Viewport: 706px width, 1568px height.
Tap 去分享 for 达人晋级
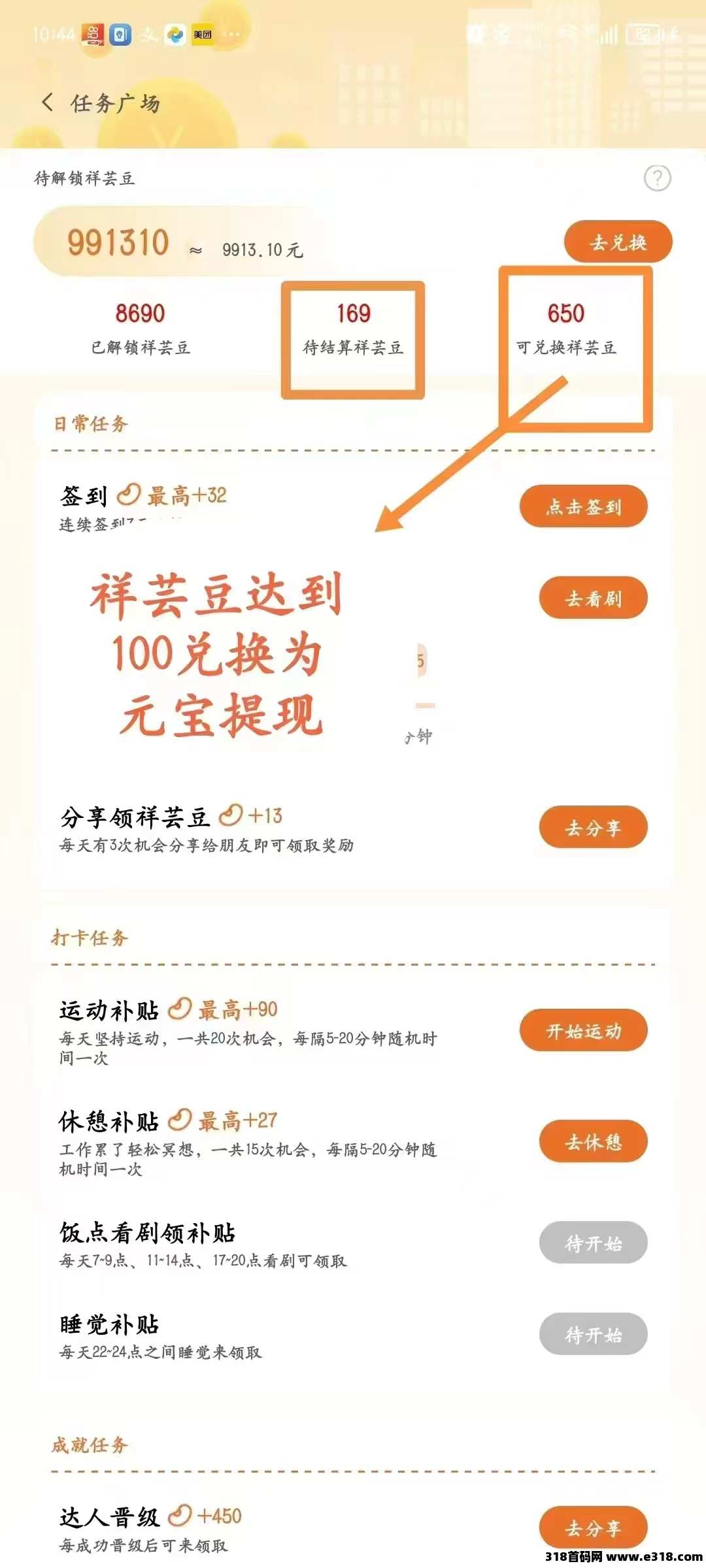point(593,1527)
